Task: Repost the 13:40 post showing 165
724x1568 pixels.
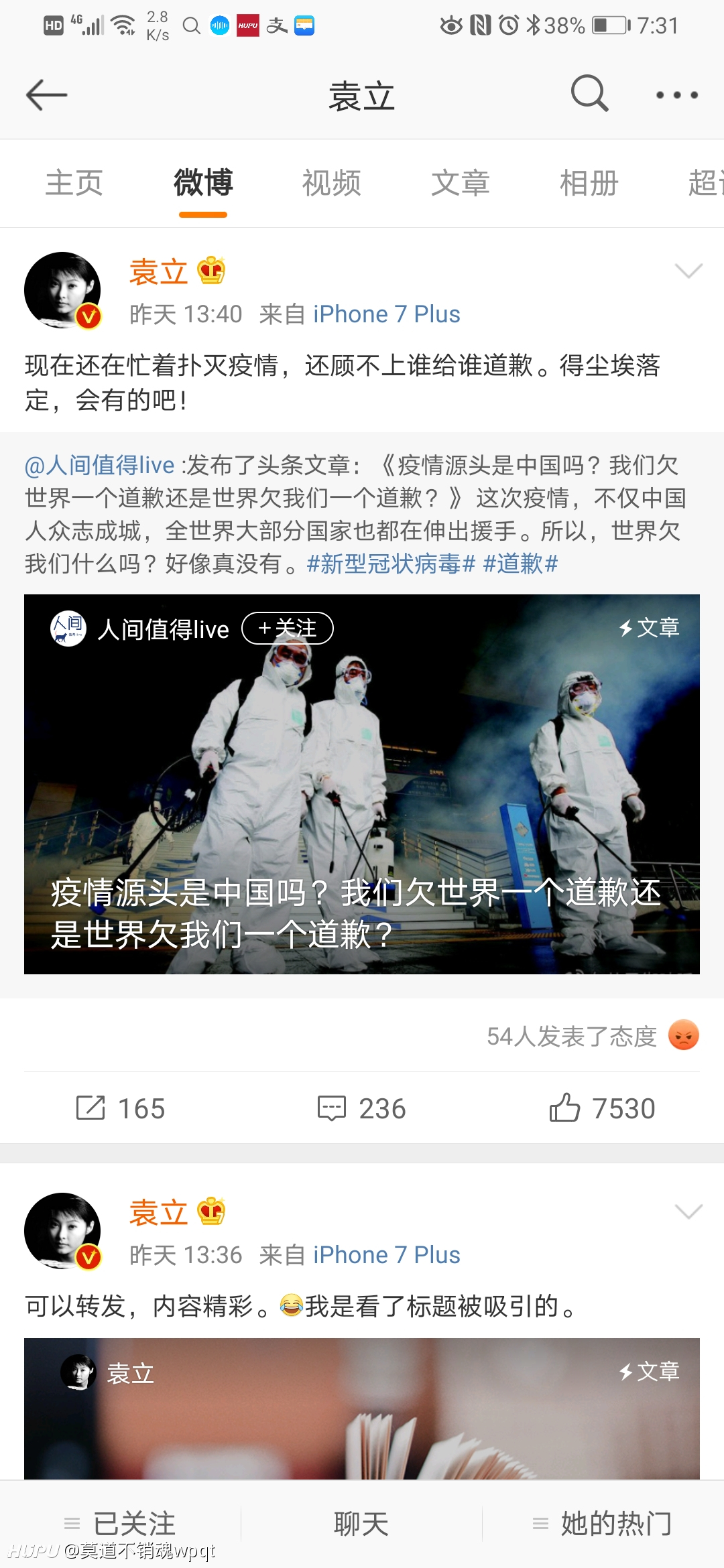Action: (121, 1108)
